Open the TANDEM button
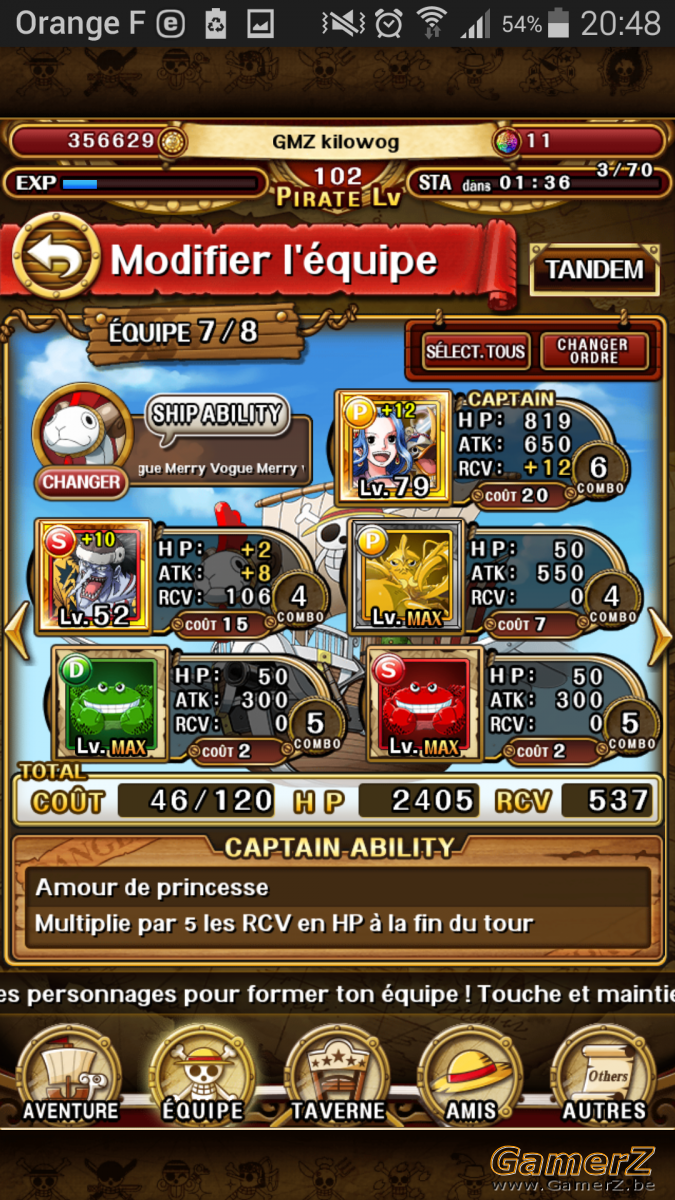 click(594, 269)
